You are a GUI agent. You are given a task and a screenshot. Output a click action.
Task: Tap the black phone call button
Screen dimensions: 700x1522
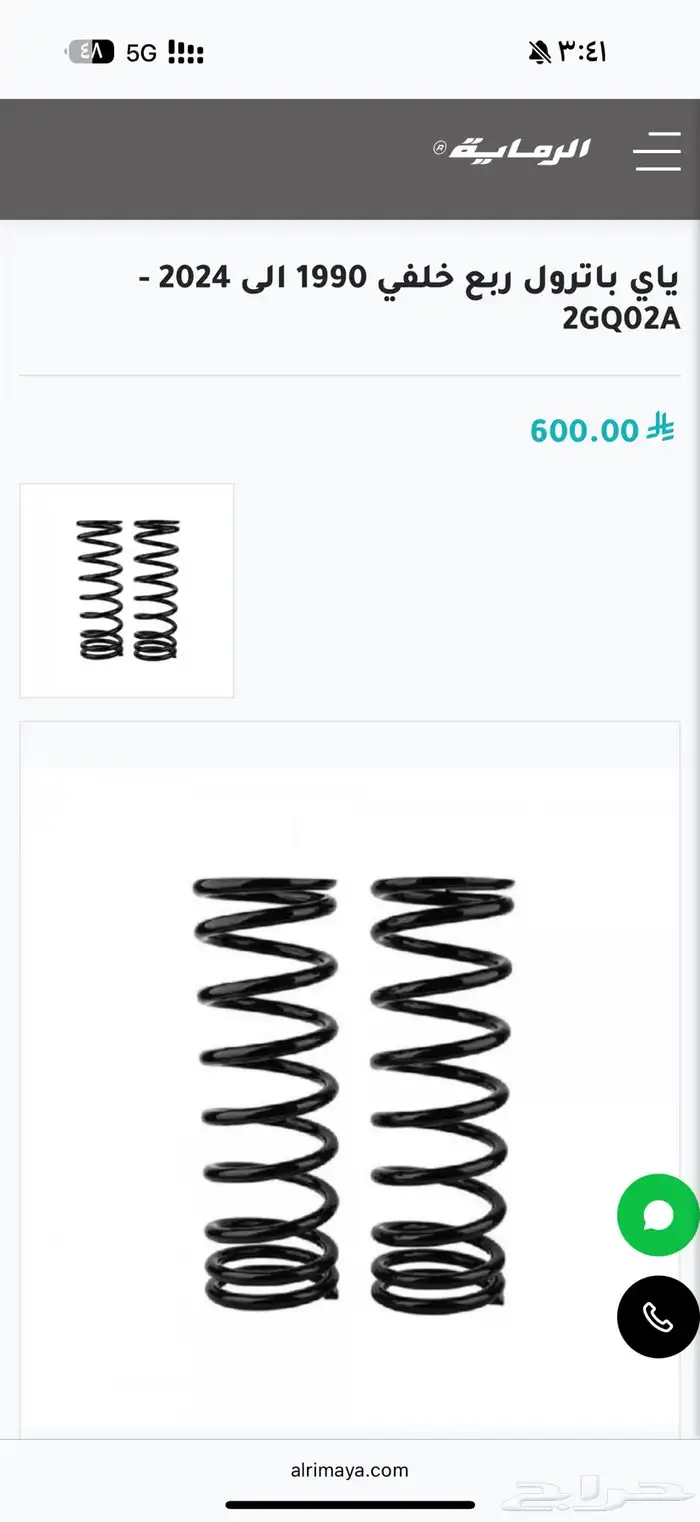pyautogui.click(x=657, y=1317)
